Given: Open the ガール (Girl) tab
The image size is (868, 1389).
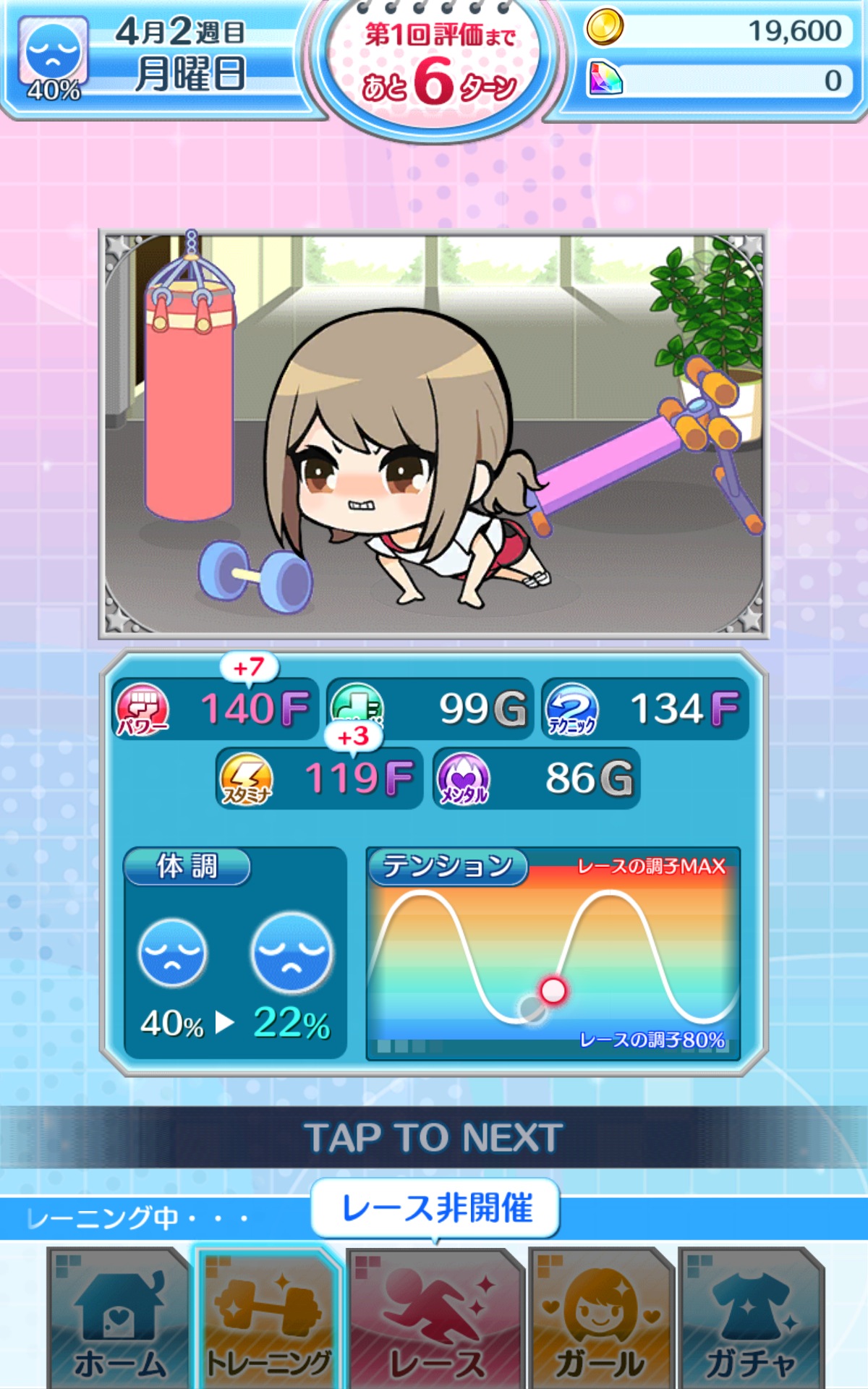Looking at the screenshot, I should coord(600,1320).
